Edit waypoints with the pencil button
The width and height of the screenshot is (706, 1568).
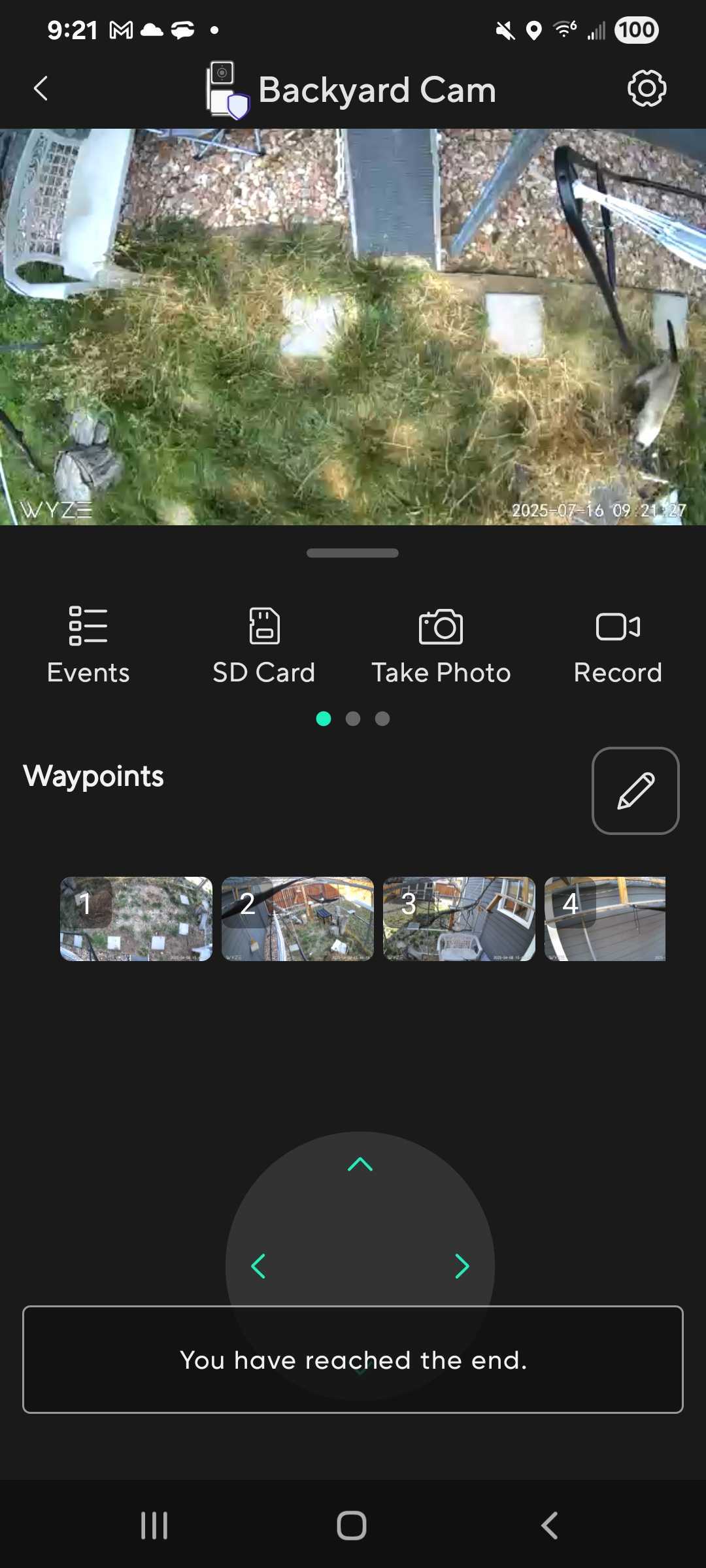pos(635,791)
